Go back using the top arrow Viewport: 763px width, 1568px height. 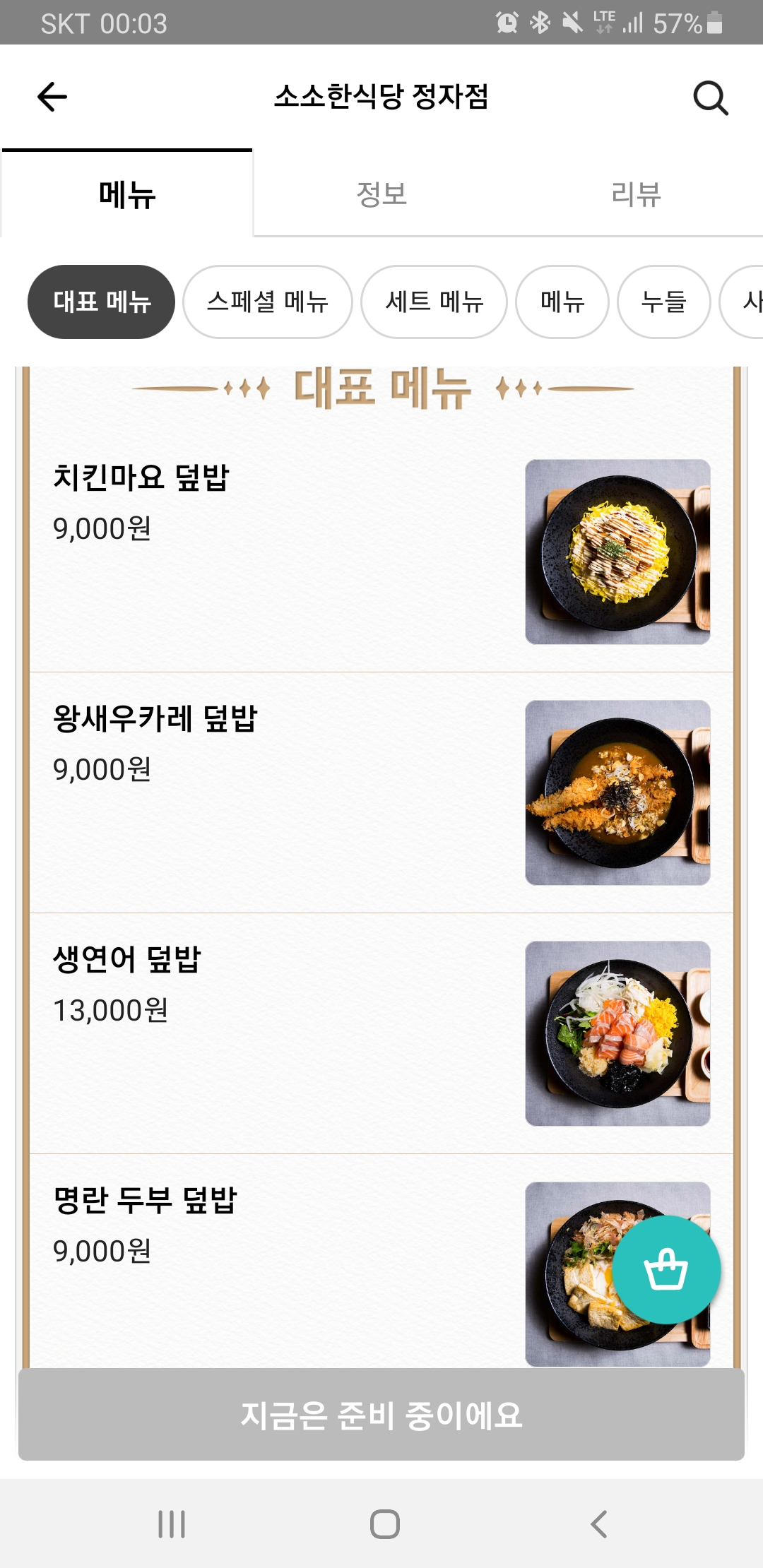click(x=52, y=97)
